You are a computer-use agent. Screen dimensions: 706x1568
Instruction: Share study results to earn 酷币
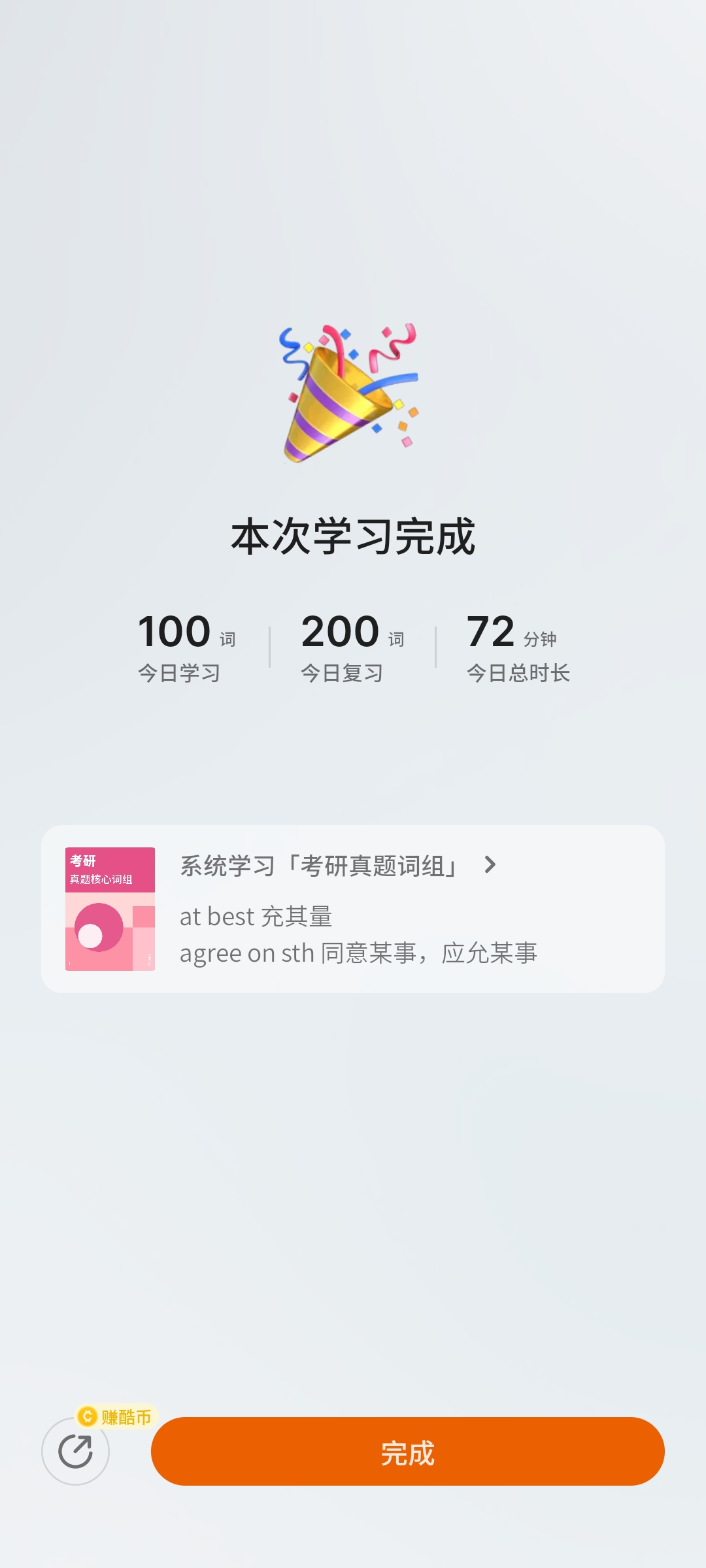tap(76, 1451)
